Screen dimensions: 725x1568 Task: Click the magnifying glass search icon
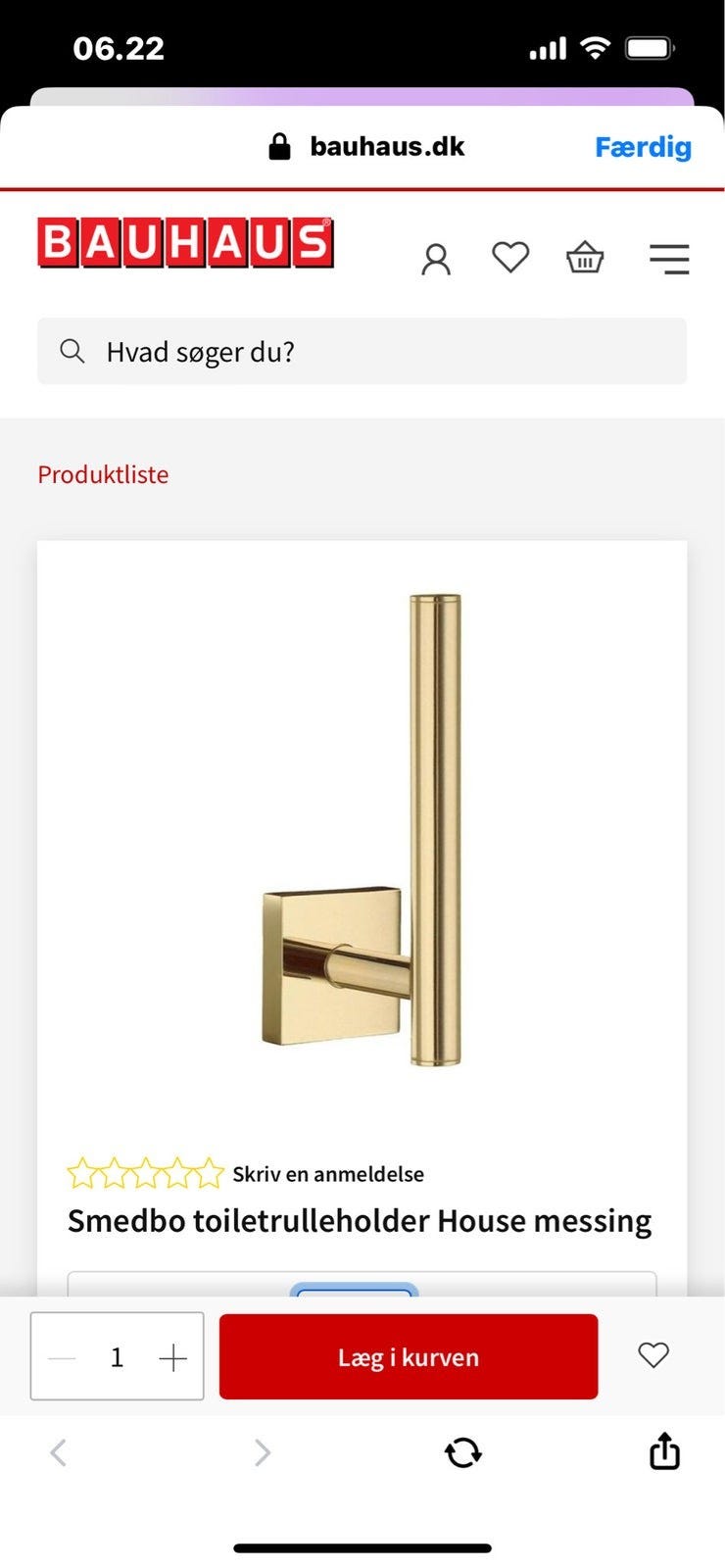[x=72, y=351]
